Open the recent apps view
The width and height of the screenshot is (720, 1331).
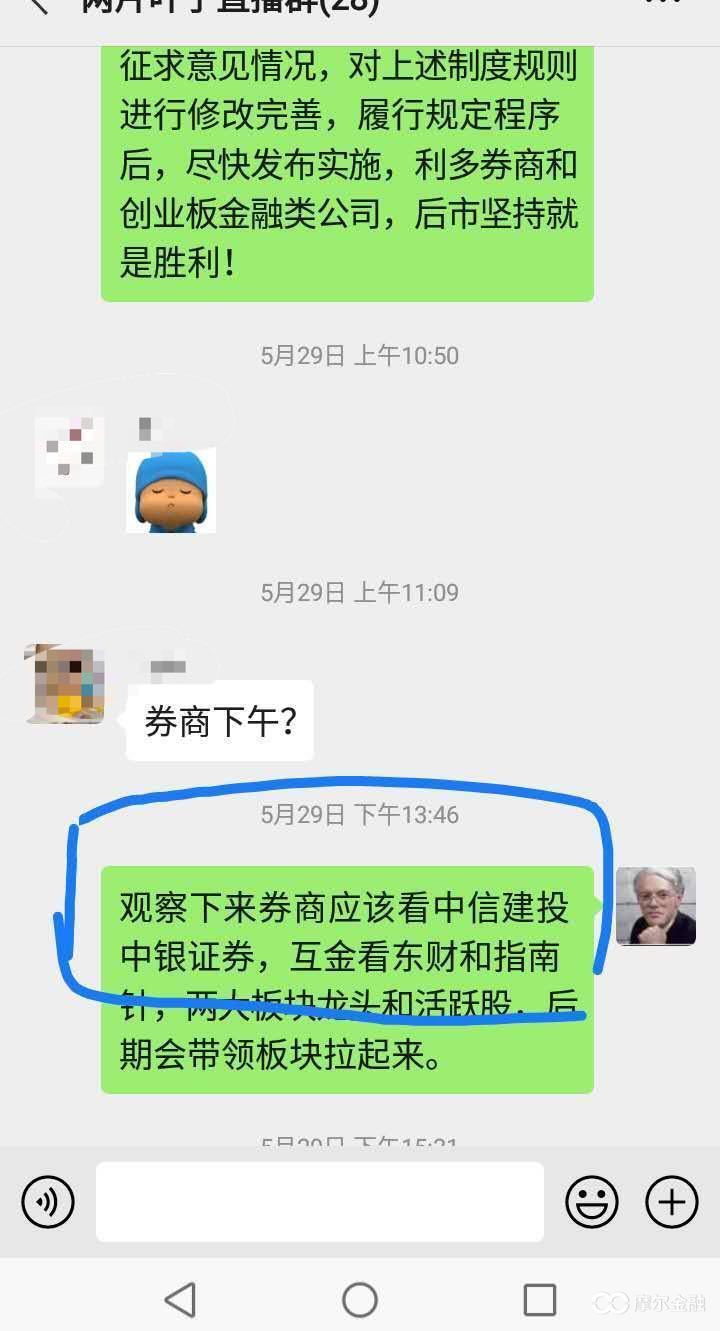coord(539,1300)
